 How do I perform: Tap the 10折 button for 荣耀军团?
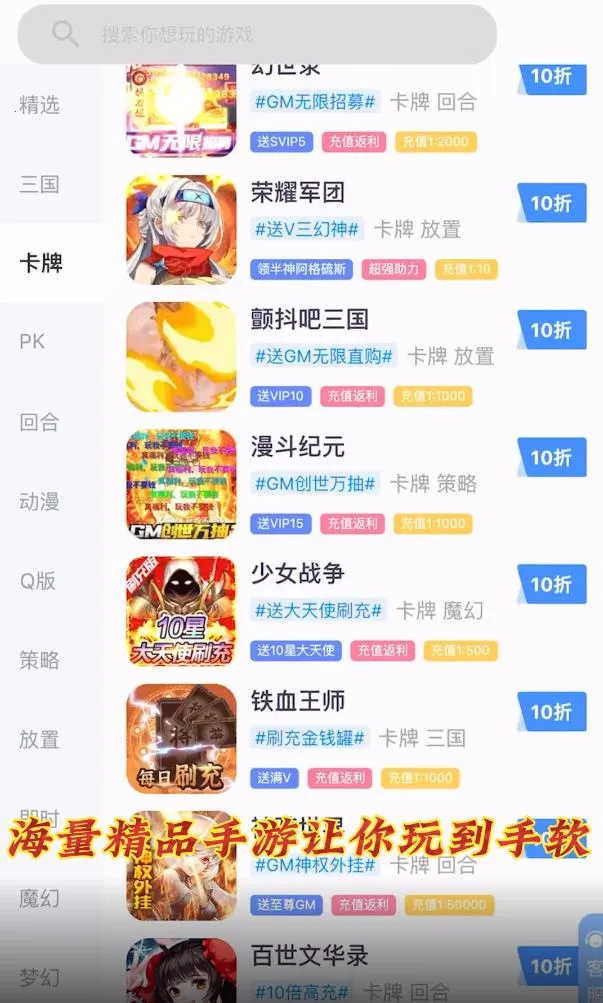pyautogui.click(x=551, y=203)
